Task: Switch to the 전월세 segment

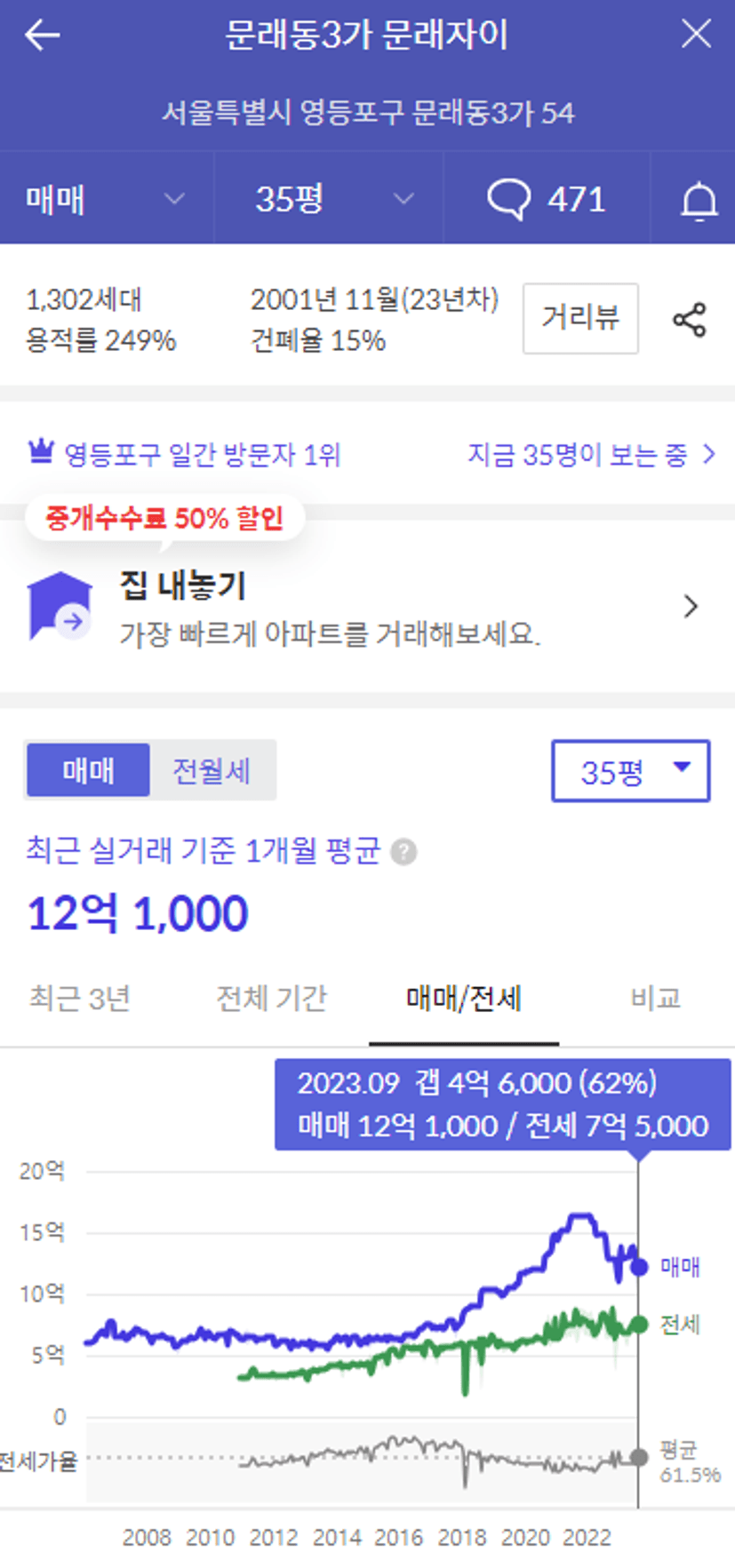Action: [x=212, y=770]
